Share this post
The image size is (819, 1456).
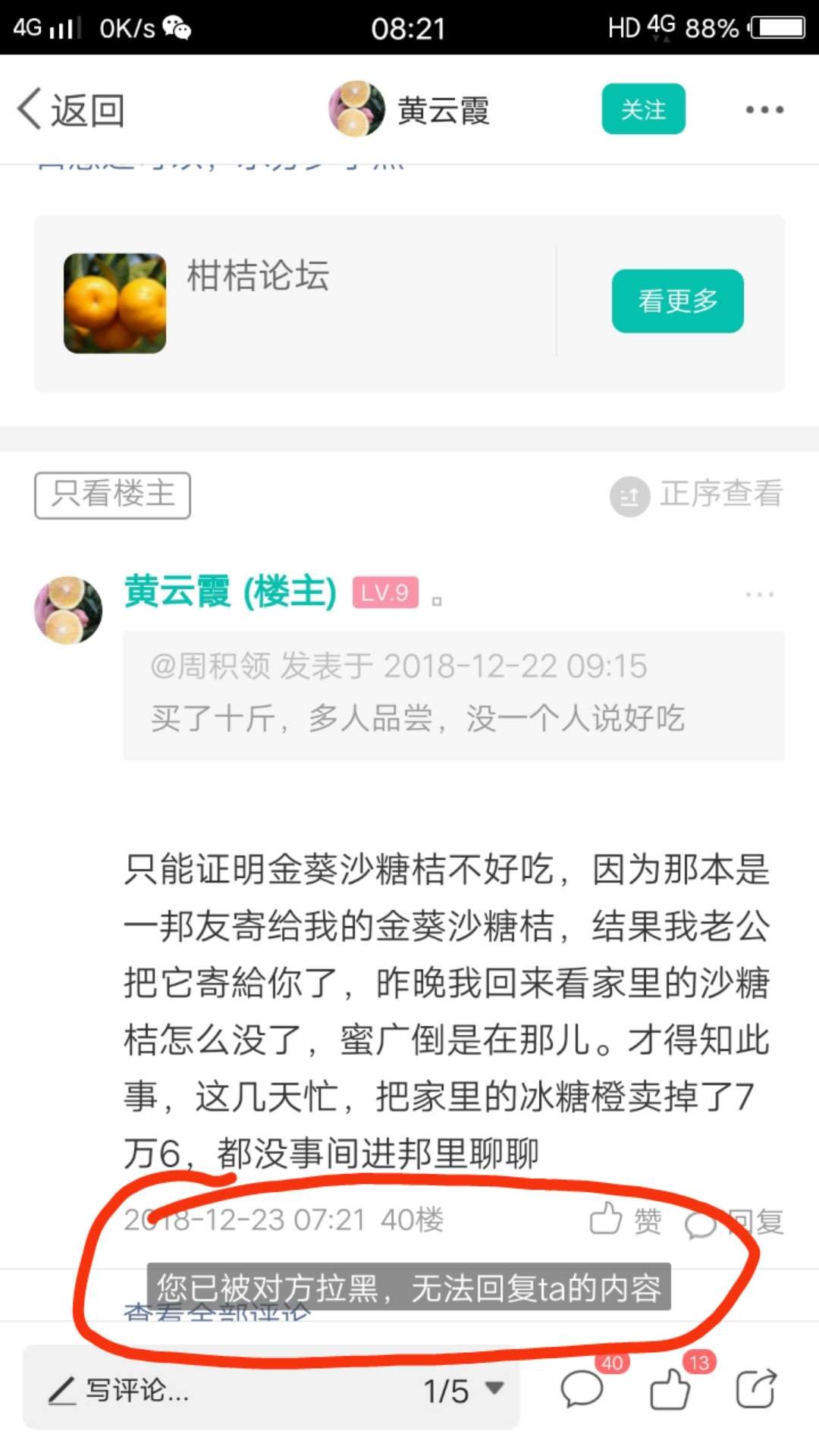pos(756,1389)
